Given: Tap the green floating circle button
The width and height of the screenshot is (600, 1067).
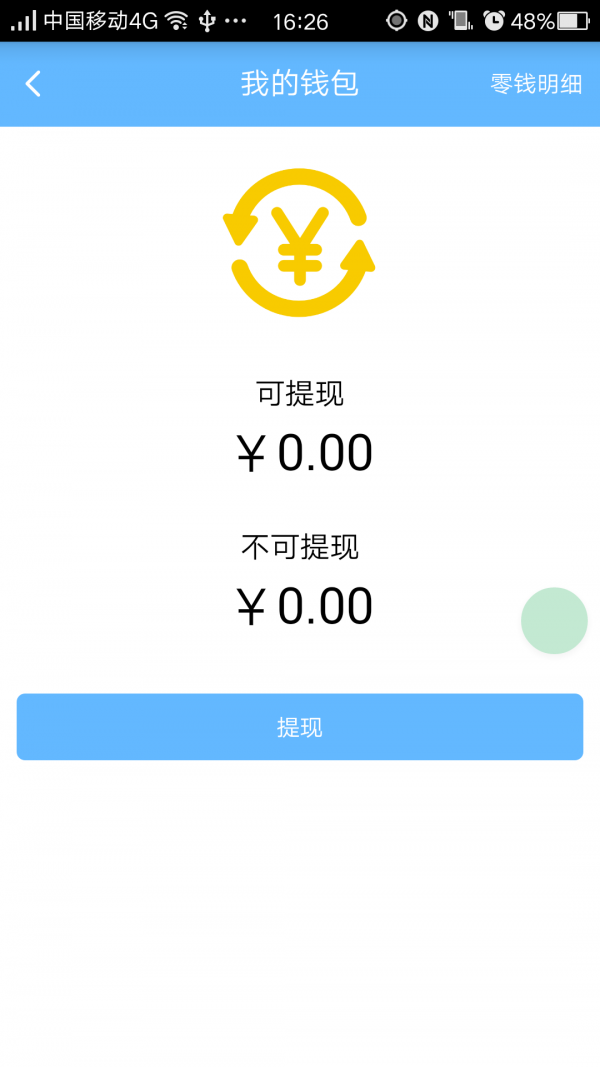Looking at the screenshot, I should coord(554,621).
